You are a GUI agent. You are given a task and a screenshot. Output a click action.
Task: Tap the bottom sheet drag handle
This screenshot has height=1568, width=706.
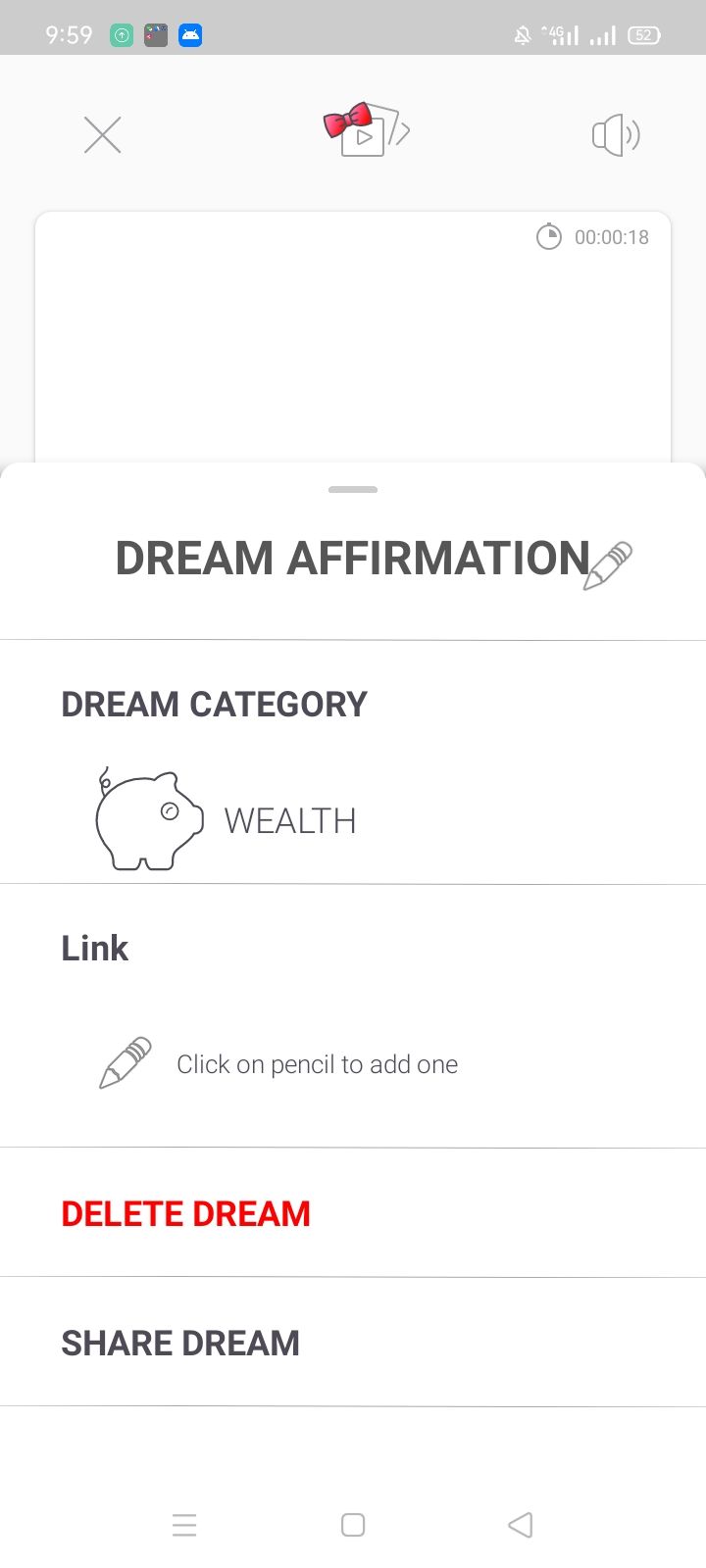(x=353, y=489)
